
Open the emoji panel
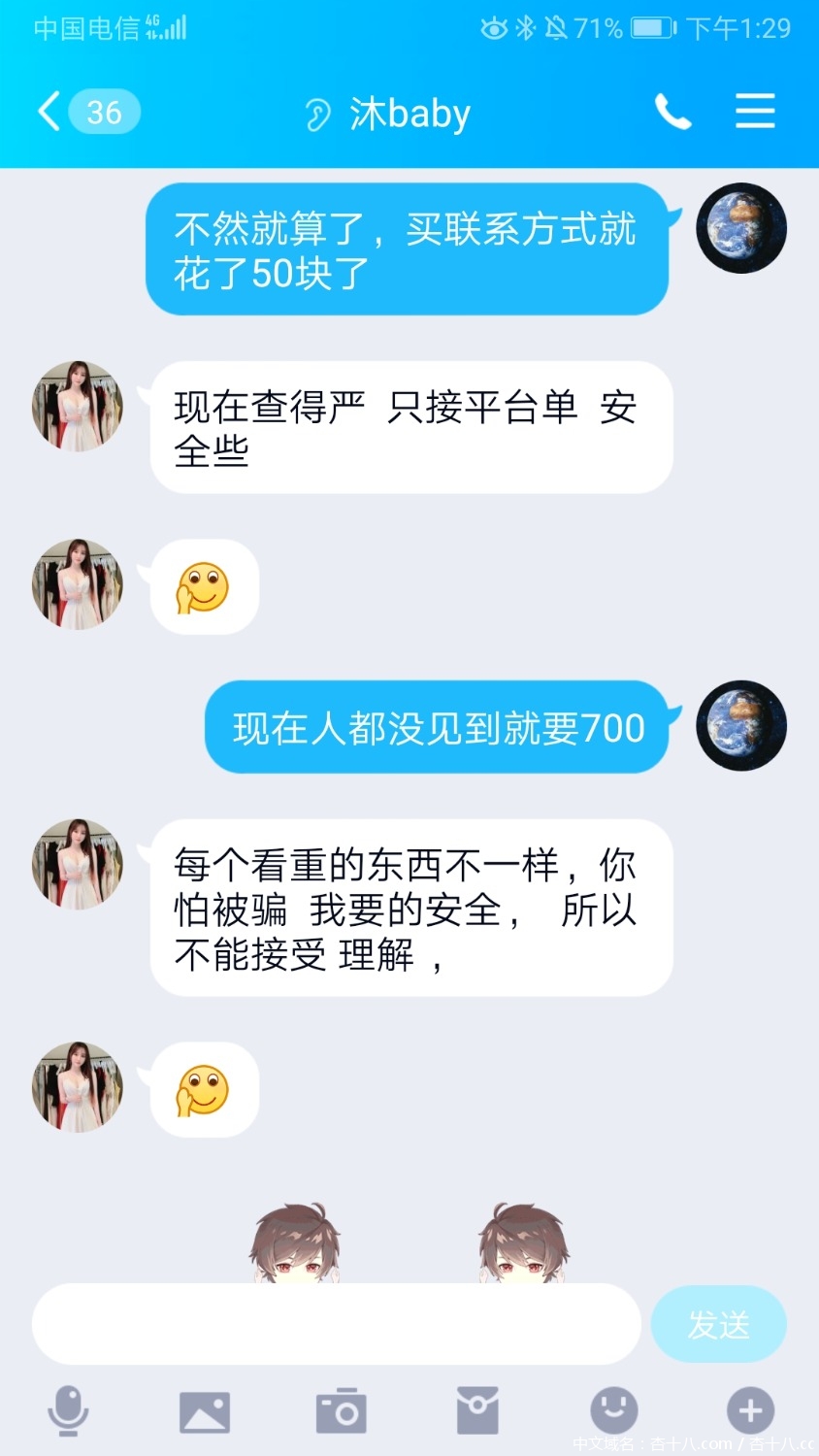614,1409
